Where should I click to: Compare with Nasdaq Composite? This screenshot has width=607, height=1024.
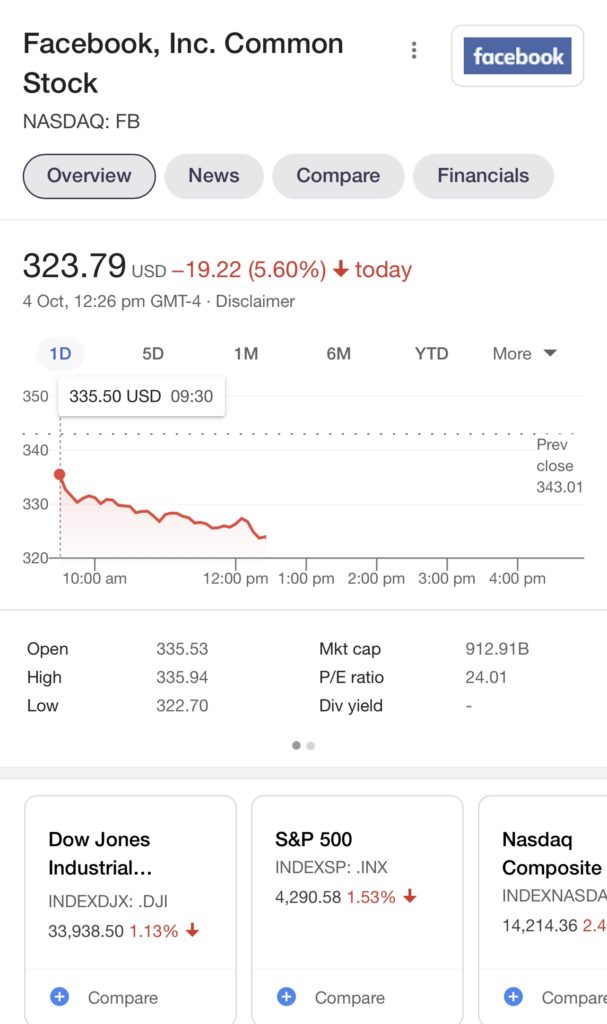(x=555, y=997)
